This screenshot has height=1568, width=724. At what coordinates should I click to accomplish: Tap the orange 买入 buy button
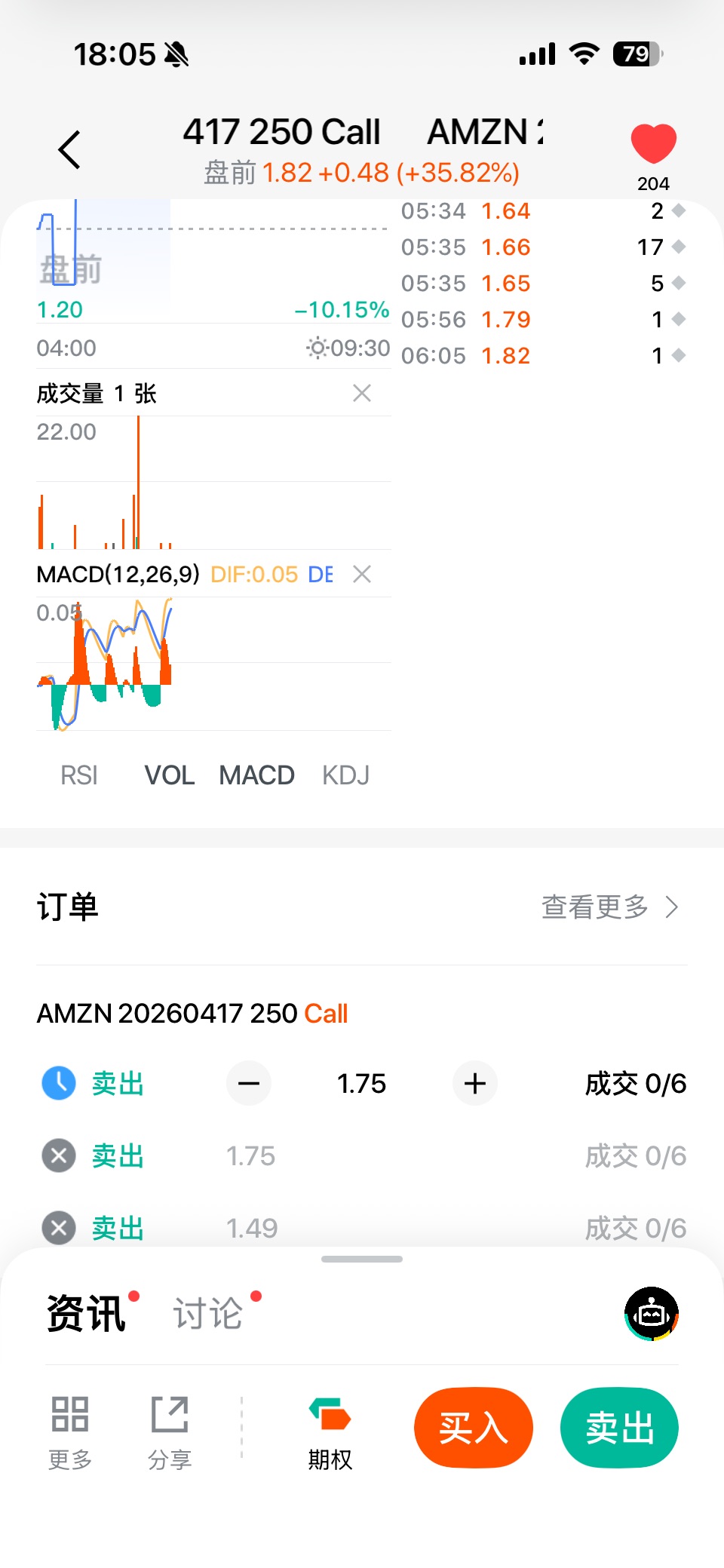click(x=474, y=1427)
